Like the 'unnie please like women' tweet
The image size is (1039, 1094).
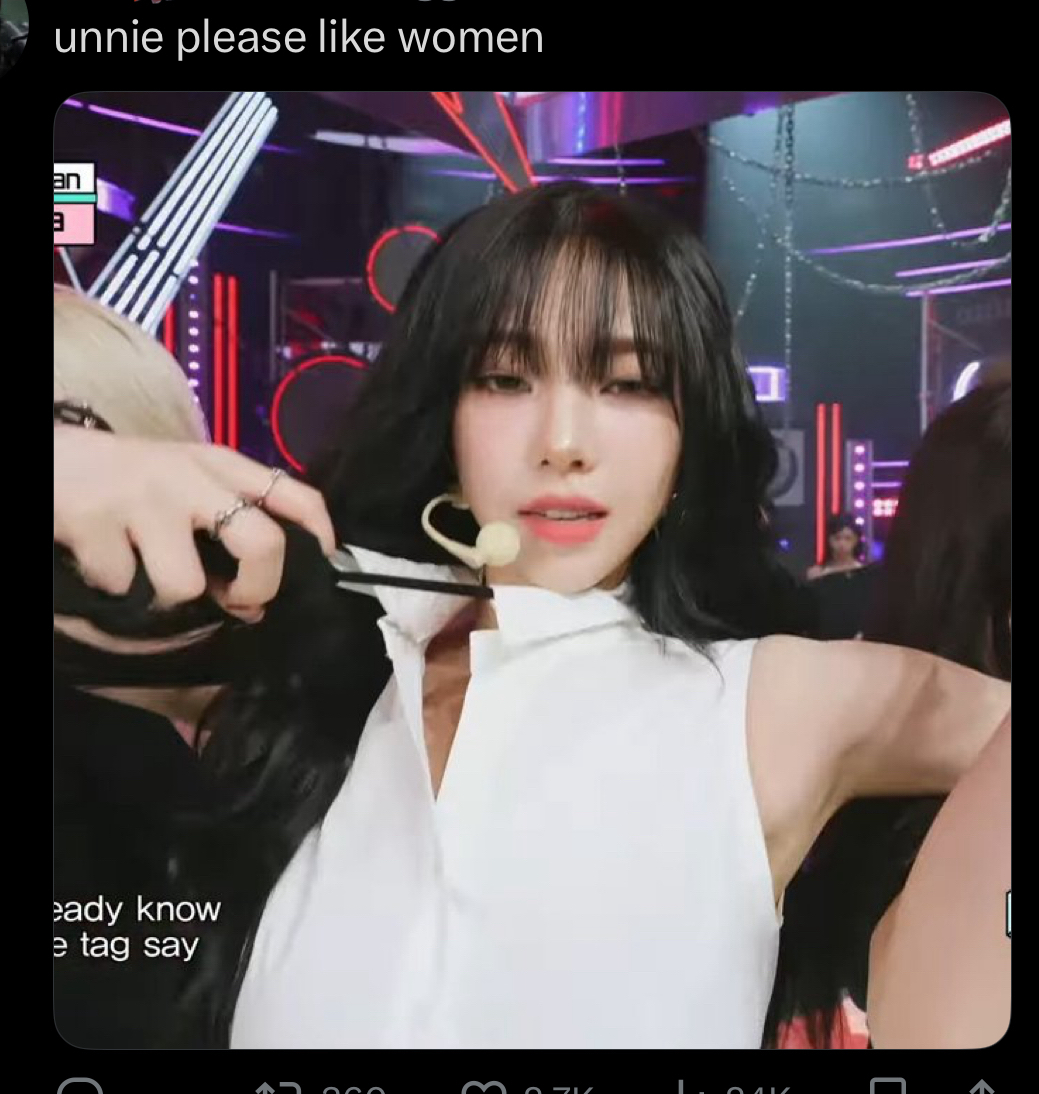(484, 1088)
